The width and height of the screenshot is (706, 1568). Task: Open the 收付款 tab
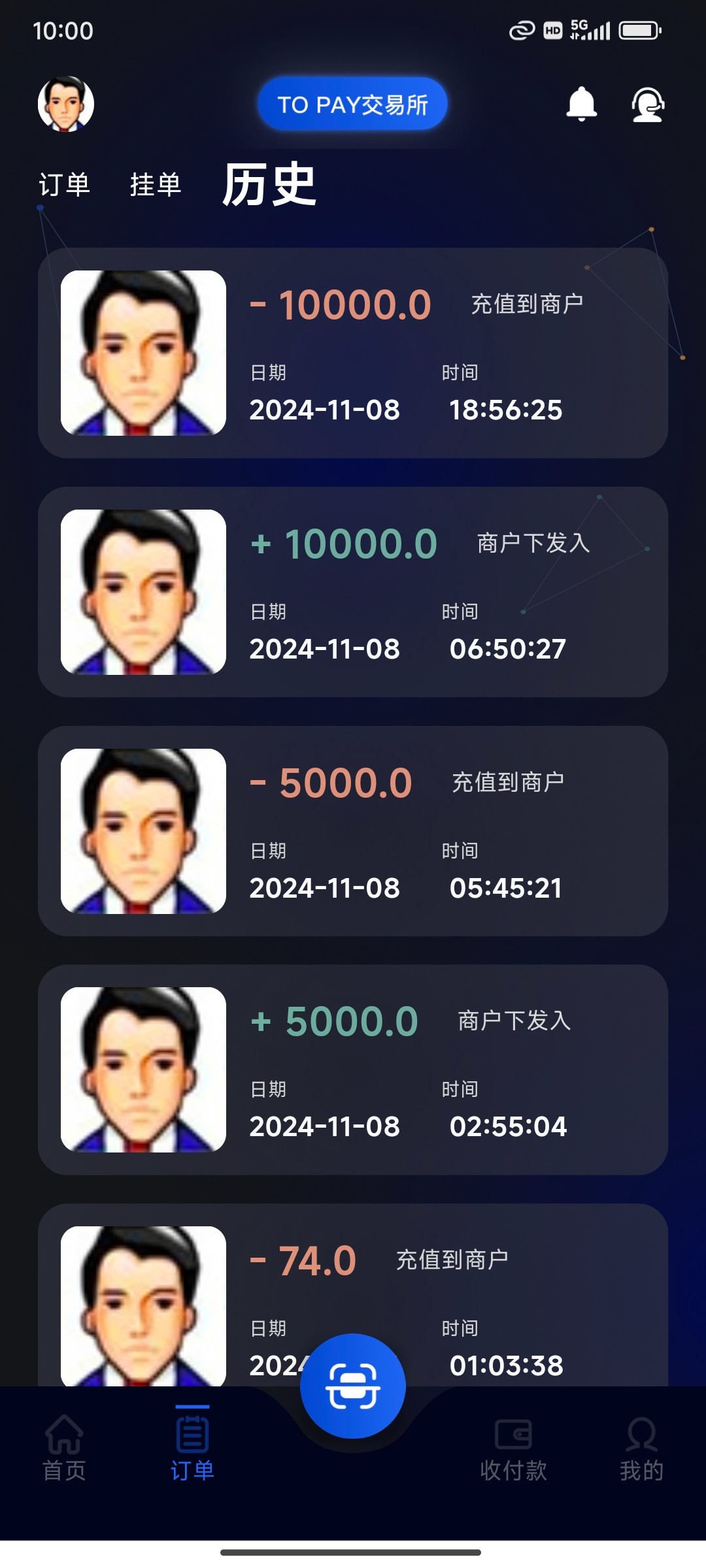(x=514, y=1447)
